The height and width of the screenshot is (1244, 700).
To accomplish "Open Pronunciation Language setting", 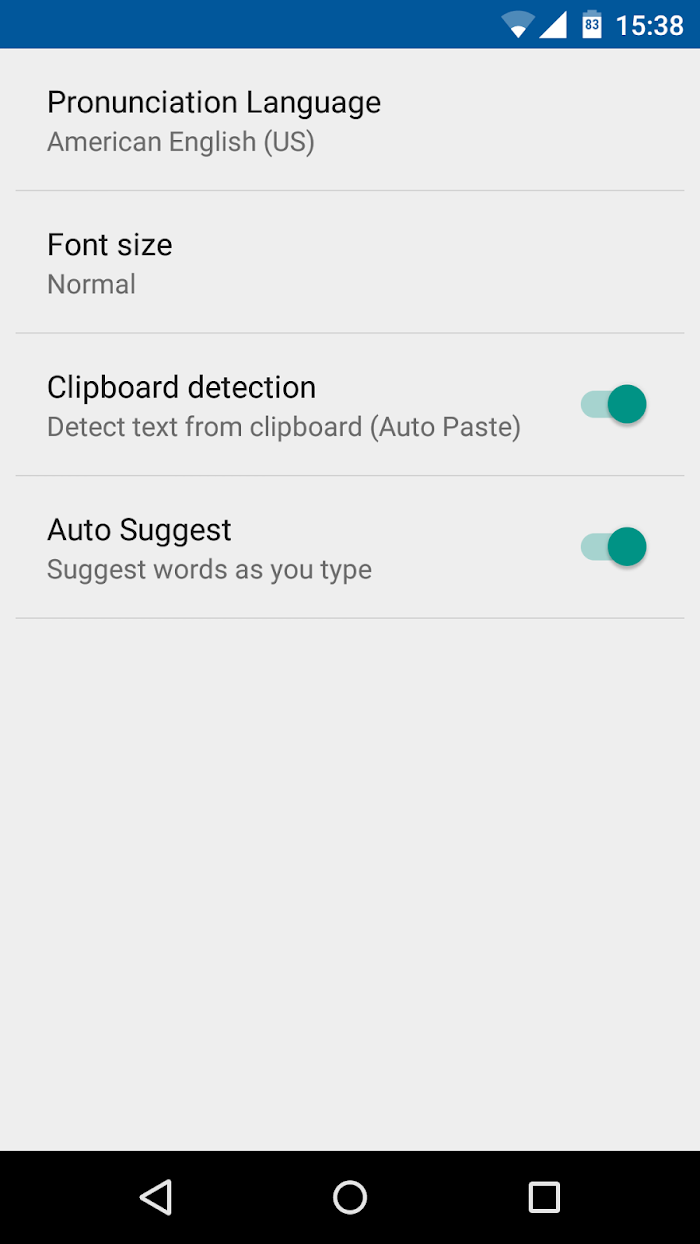I will point(350,120).
